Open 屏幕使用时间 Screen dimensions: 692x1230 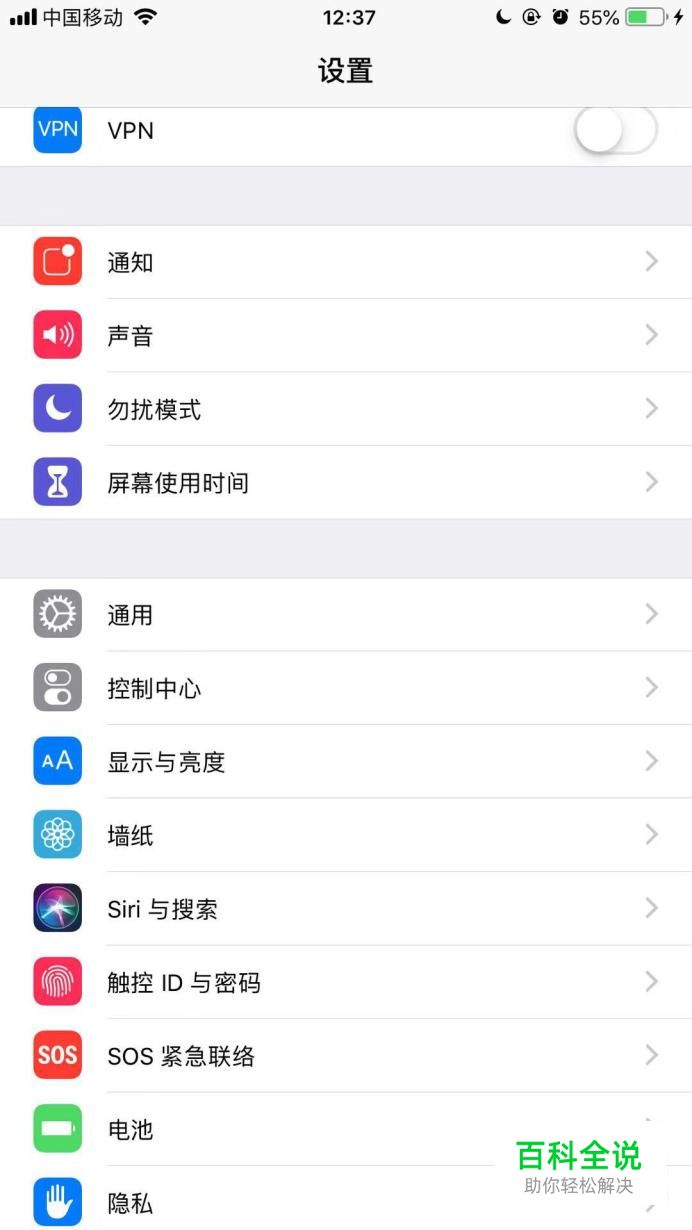point(345,483)
